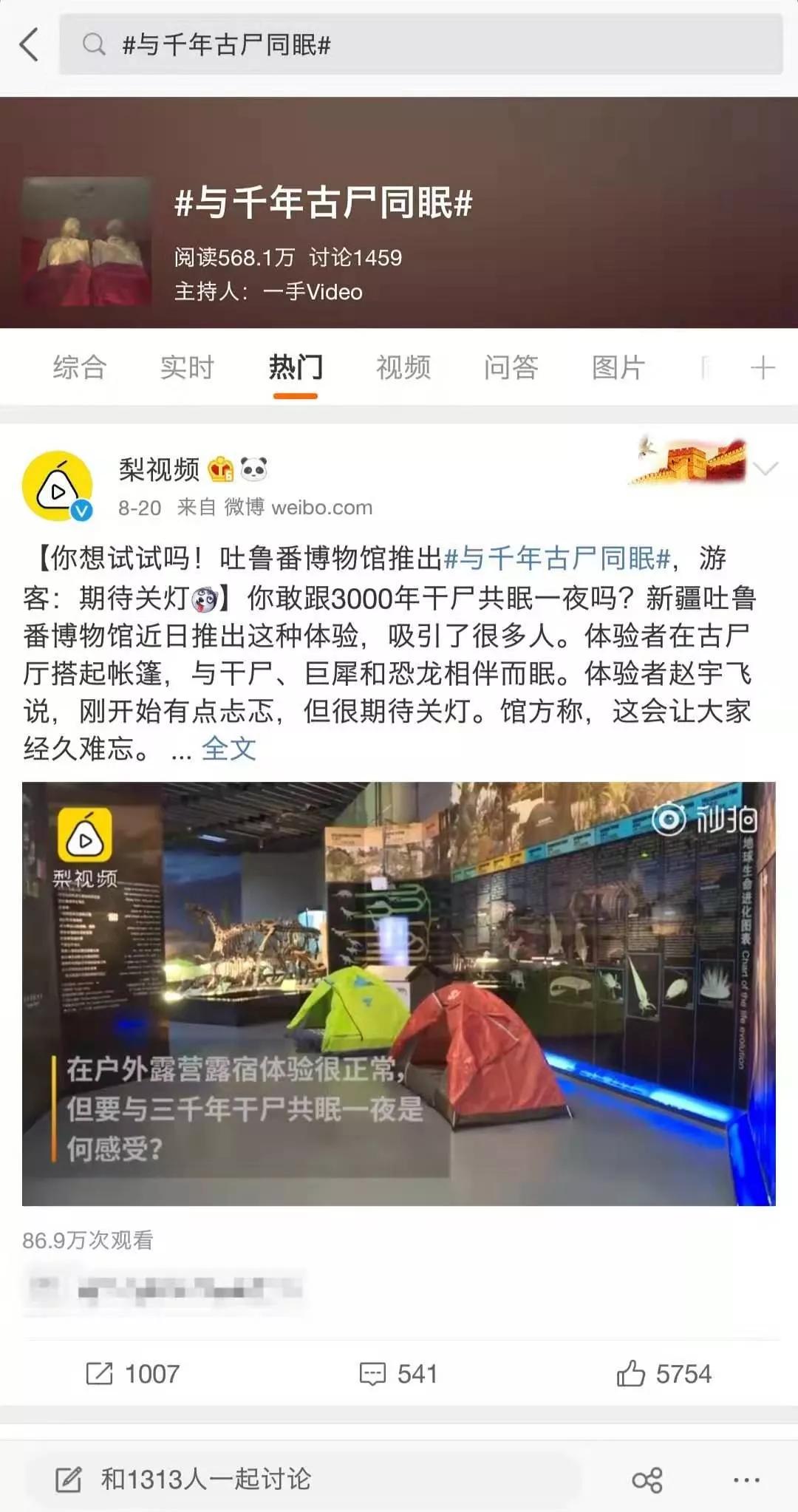
Task: Open the 图片 tab
Action: click(618, 367)
